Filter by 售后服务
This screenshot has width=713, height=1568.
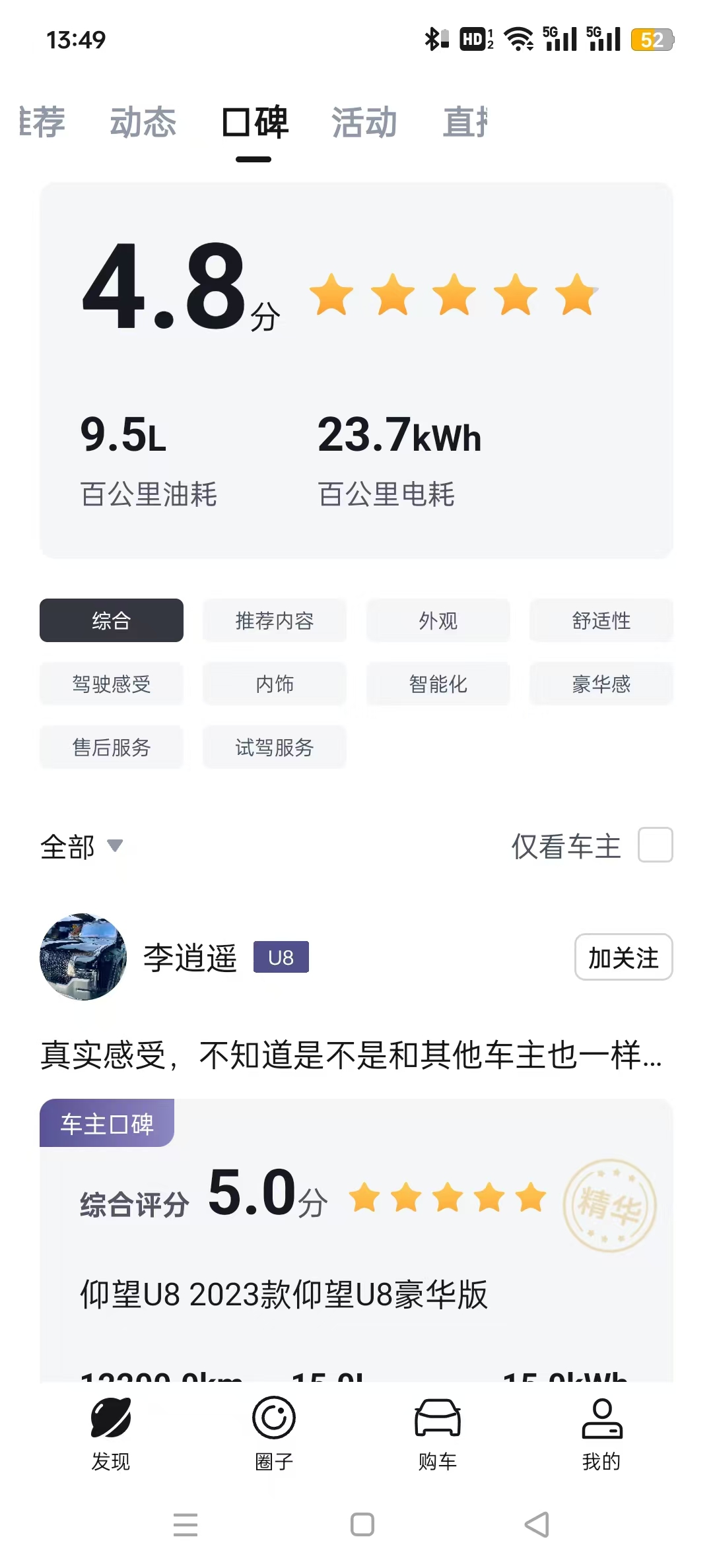[x=111, y=747]
